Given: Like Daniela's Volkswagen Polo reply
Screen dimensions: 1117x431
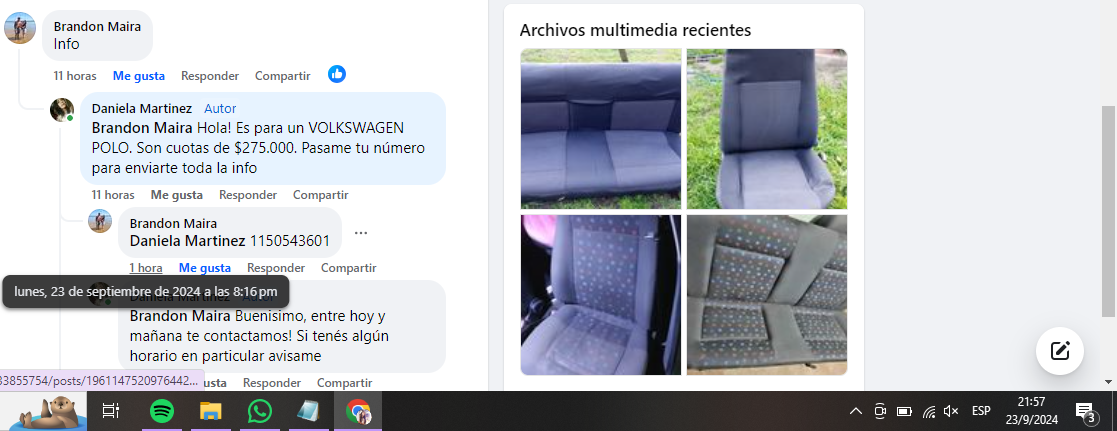Looking at the screenshot, I should 176,195.
